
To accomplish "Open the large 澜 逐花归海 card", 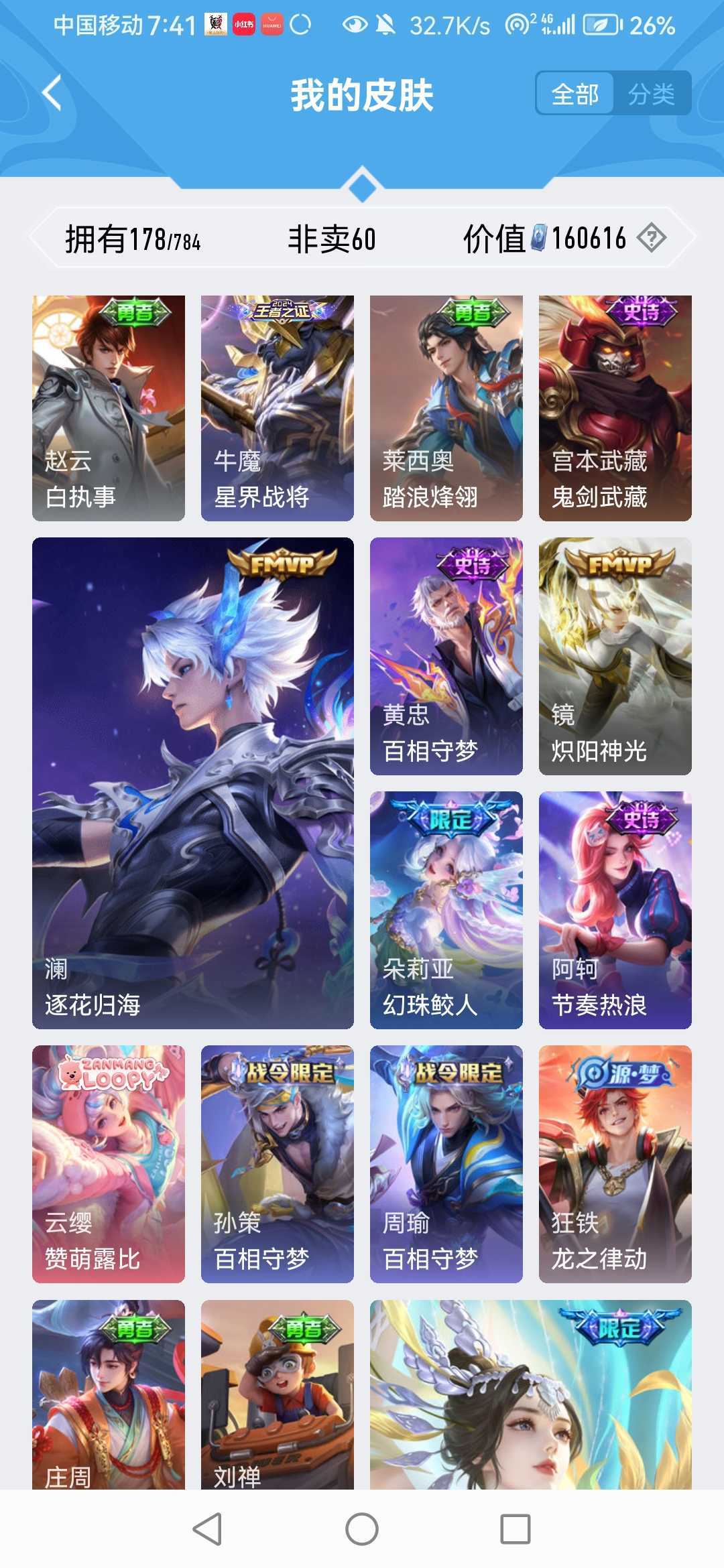I will (x=193, y=783).
